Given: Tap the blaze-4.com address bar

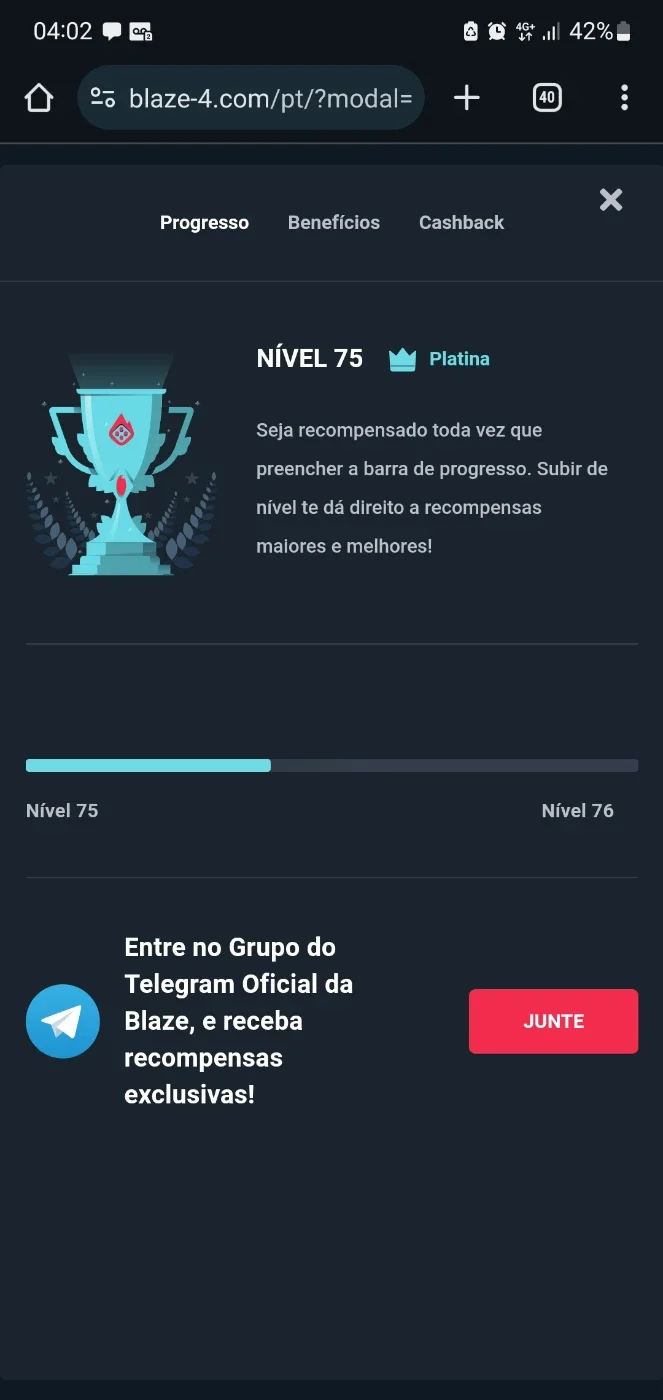Looking at the screenshot, I should [x=251, y=97].
